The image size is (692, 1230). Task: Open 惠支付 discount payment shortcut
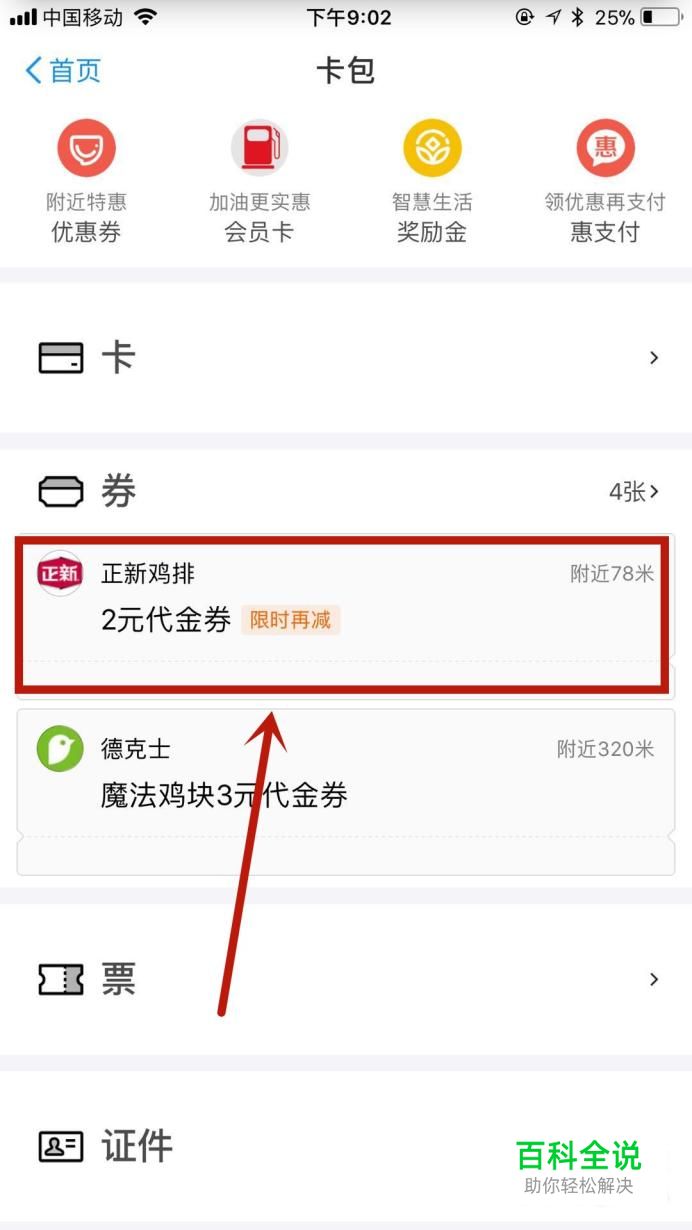point(604,180)
